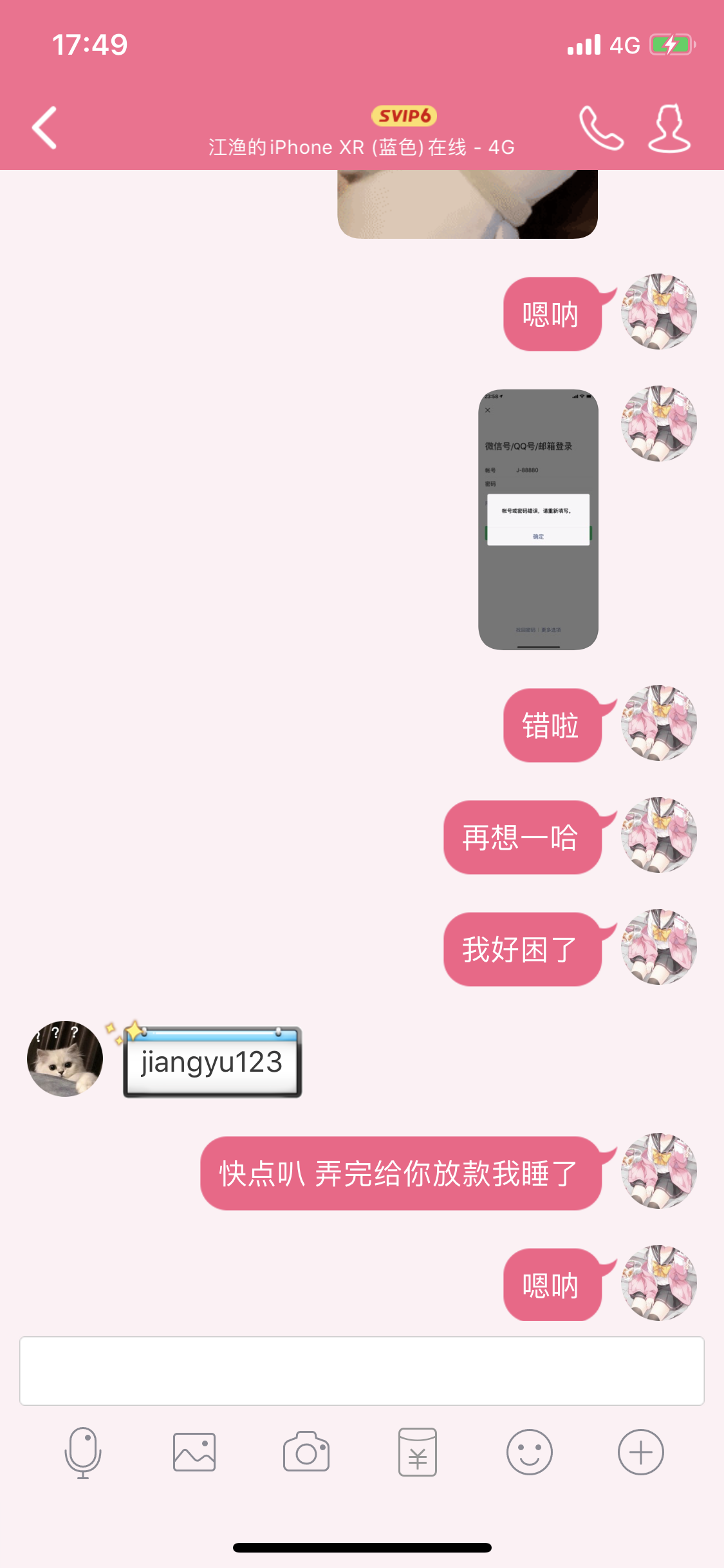This screenshot has width=724, height=1568.
Task: Send a red packet with yen icon
Action: tap(418, 1452)
